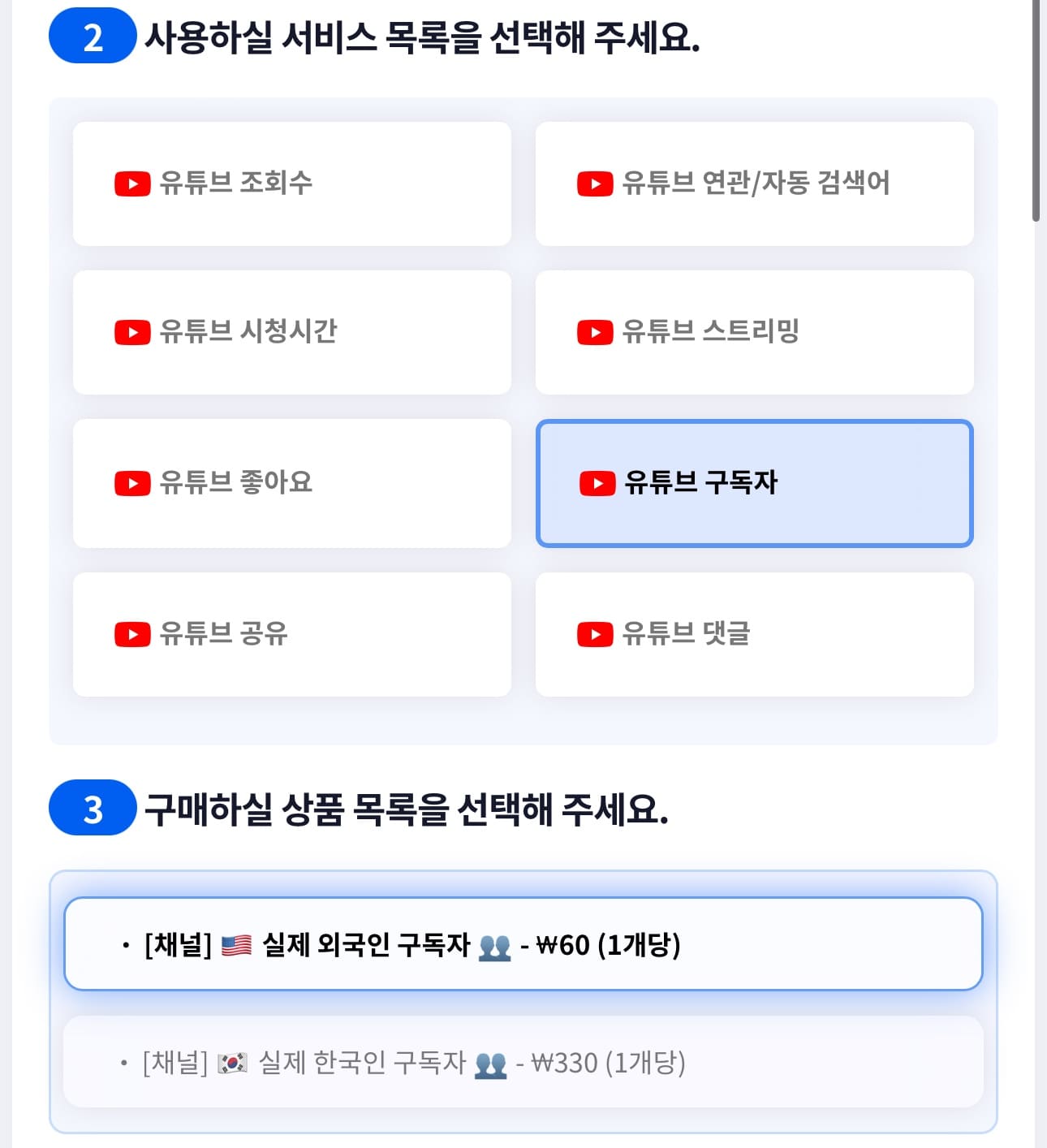Click the US flag on the foreign subscriber product

[x=235, y=944]
